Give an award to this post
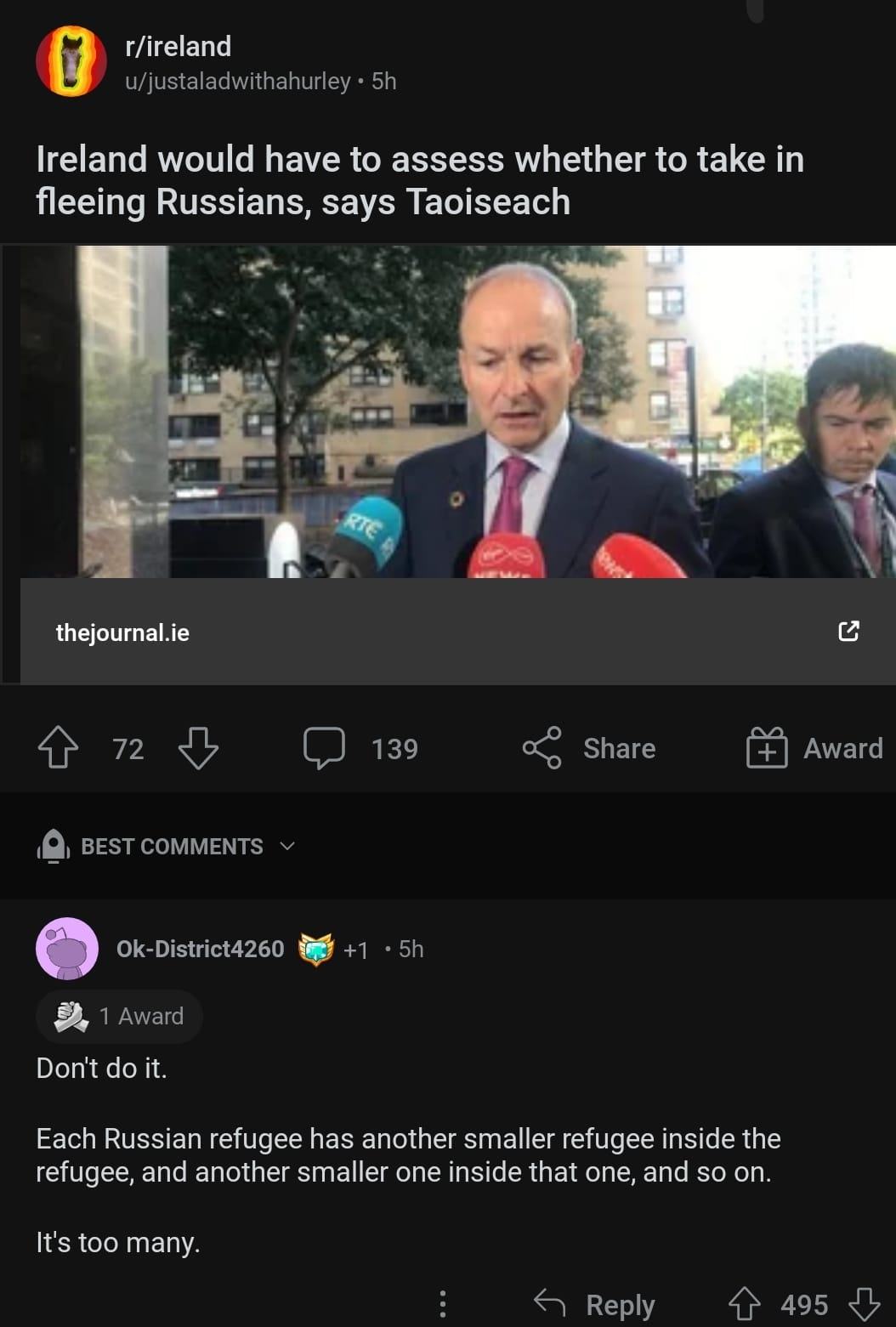Image resolution: width=896 pixels, height=1327 pixels. point(814,748)
